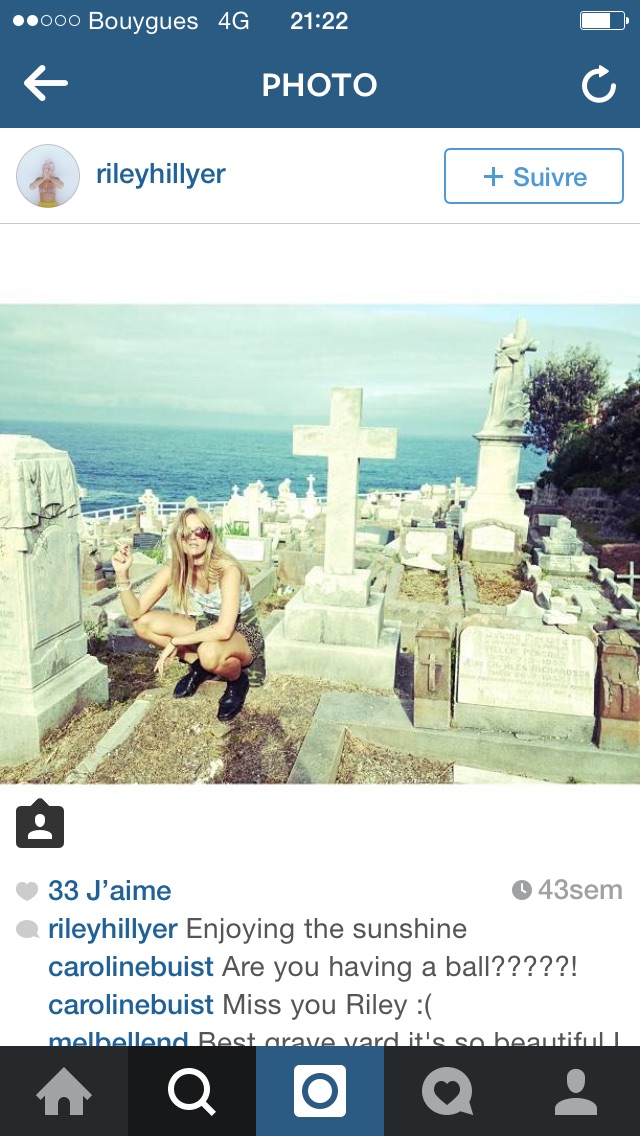Open carolinebuist's profile from the ball comment
This screenshot has height=1136, width=640.
click(130, 966)
